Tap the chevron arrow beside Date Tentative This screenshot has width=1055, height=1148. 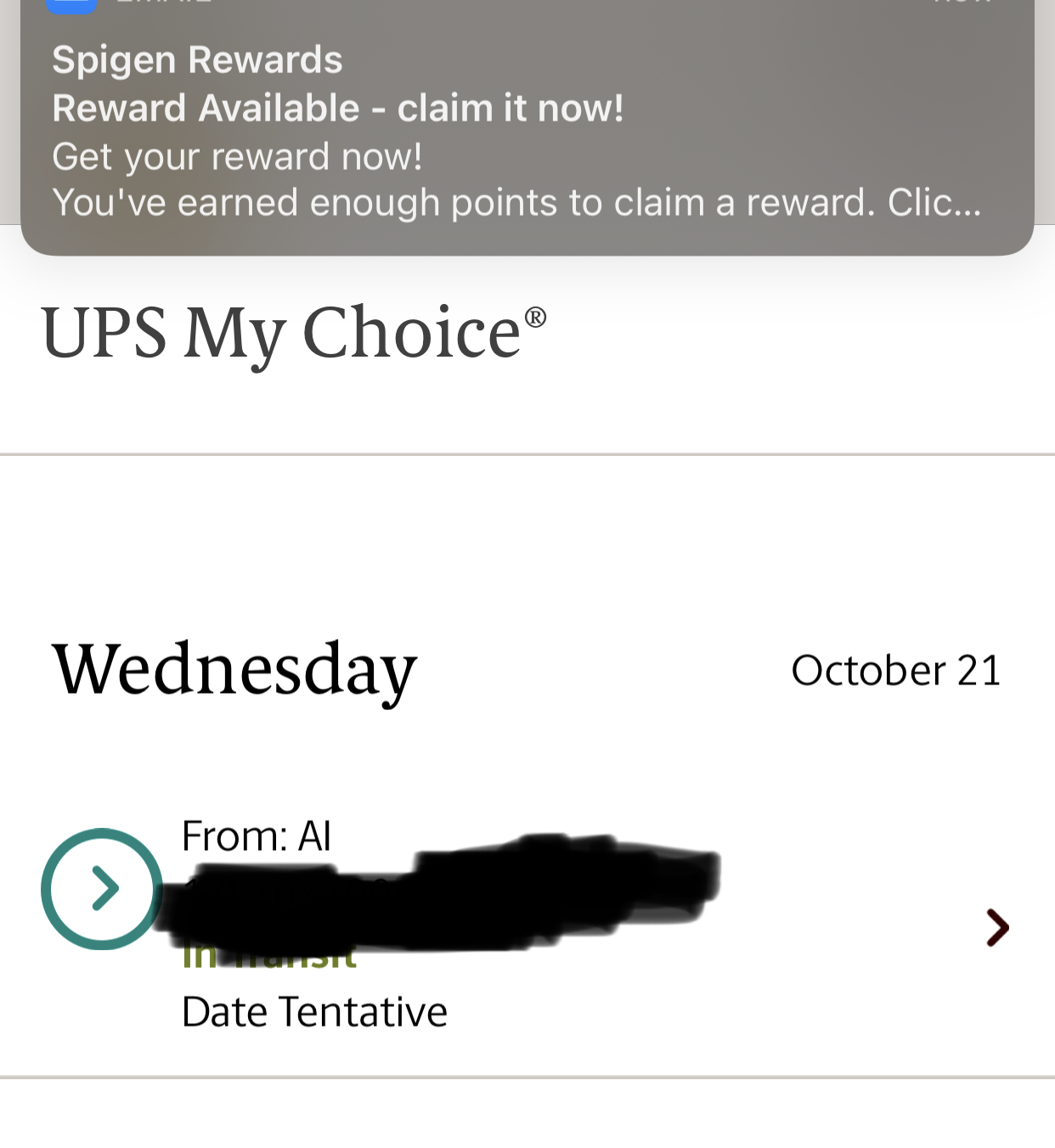point(997,927)
